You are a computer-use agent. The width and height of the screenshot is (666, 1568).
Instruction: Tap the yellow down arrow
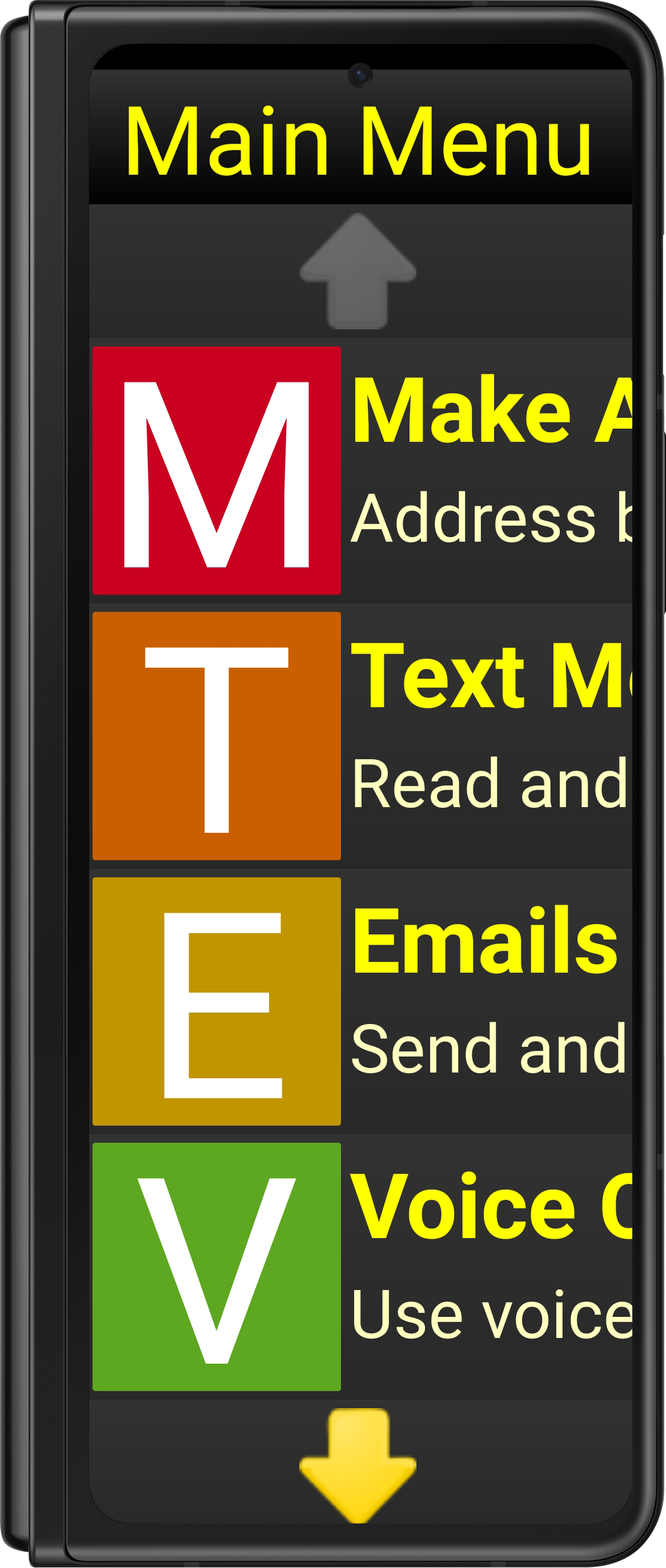click(358, 1464)
